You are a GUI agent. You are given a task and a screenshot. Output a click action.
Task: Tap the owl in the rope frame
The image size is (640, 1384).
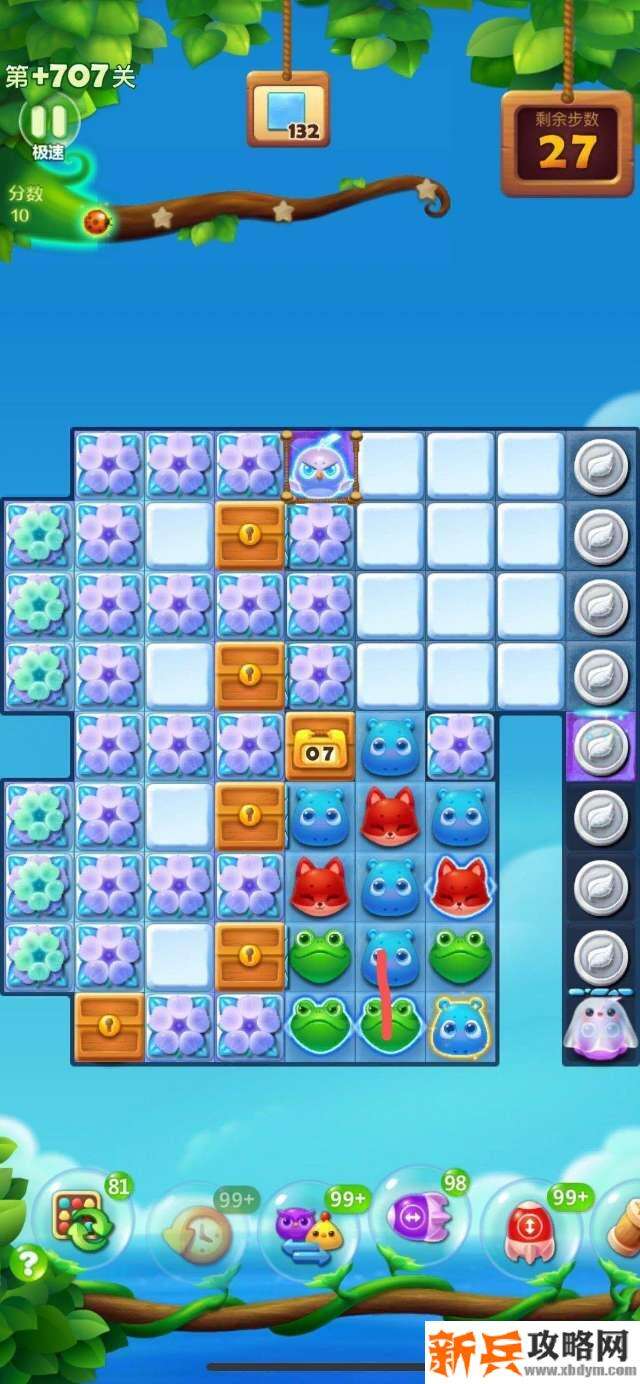click(320, 467)
